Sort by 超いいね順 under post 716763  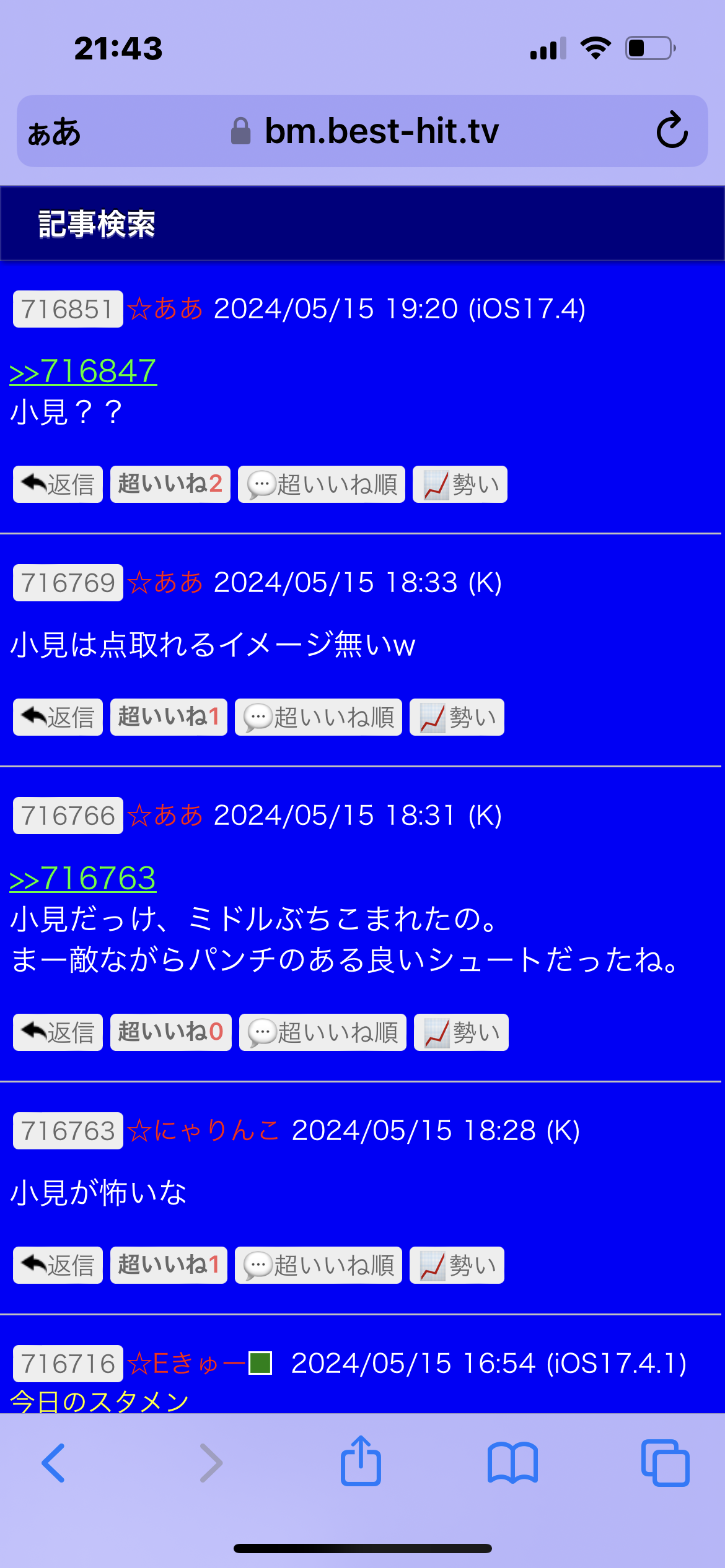(x=319, y=1265)
